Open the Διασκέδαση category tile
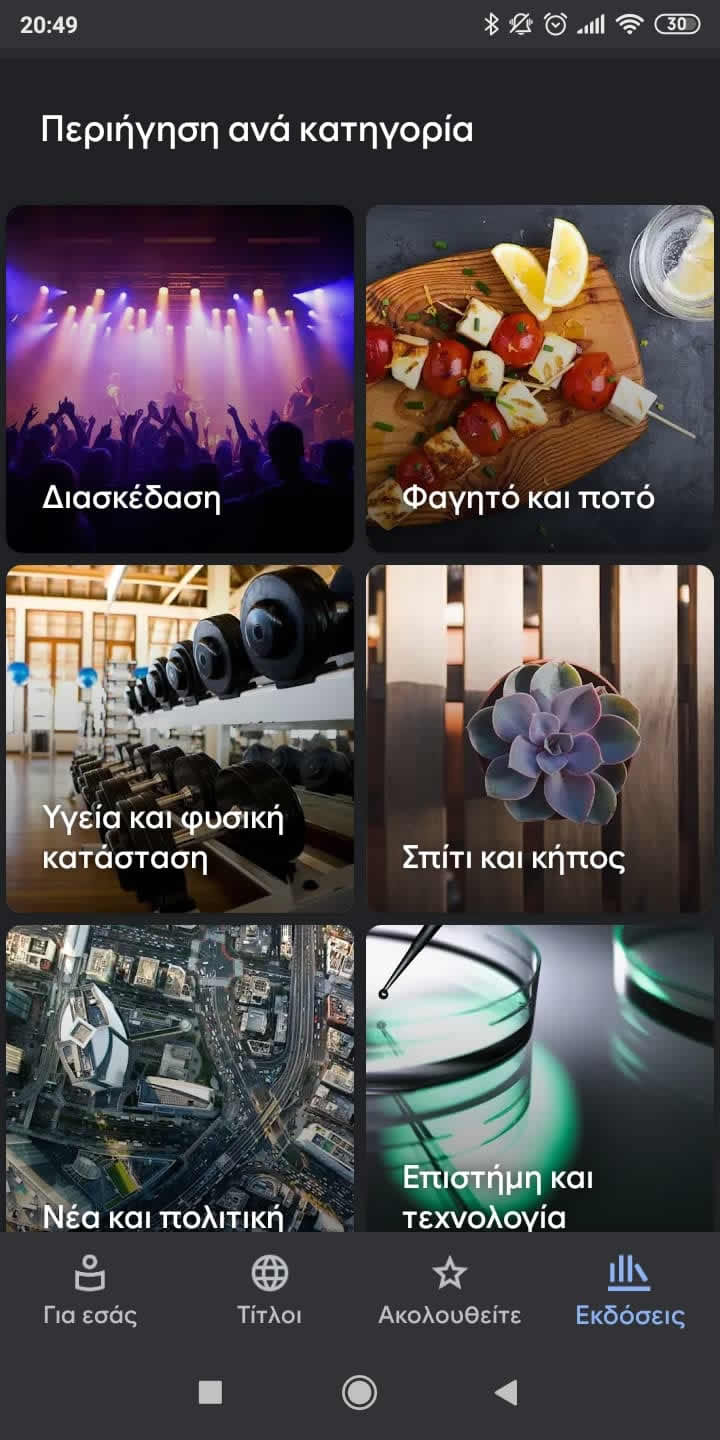Screen dimensions: 720x1440 [180, 378]
